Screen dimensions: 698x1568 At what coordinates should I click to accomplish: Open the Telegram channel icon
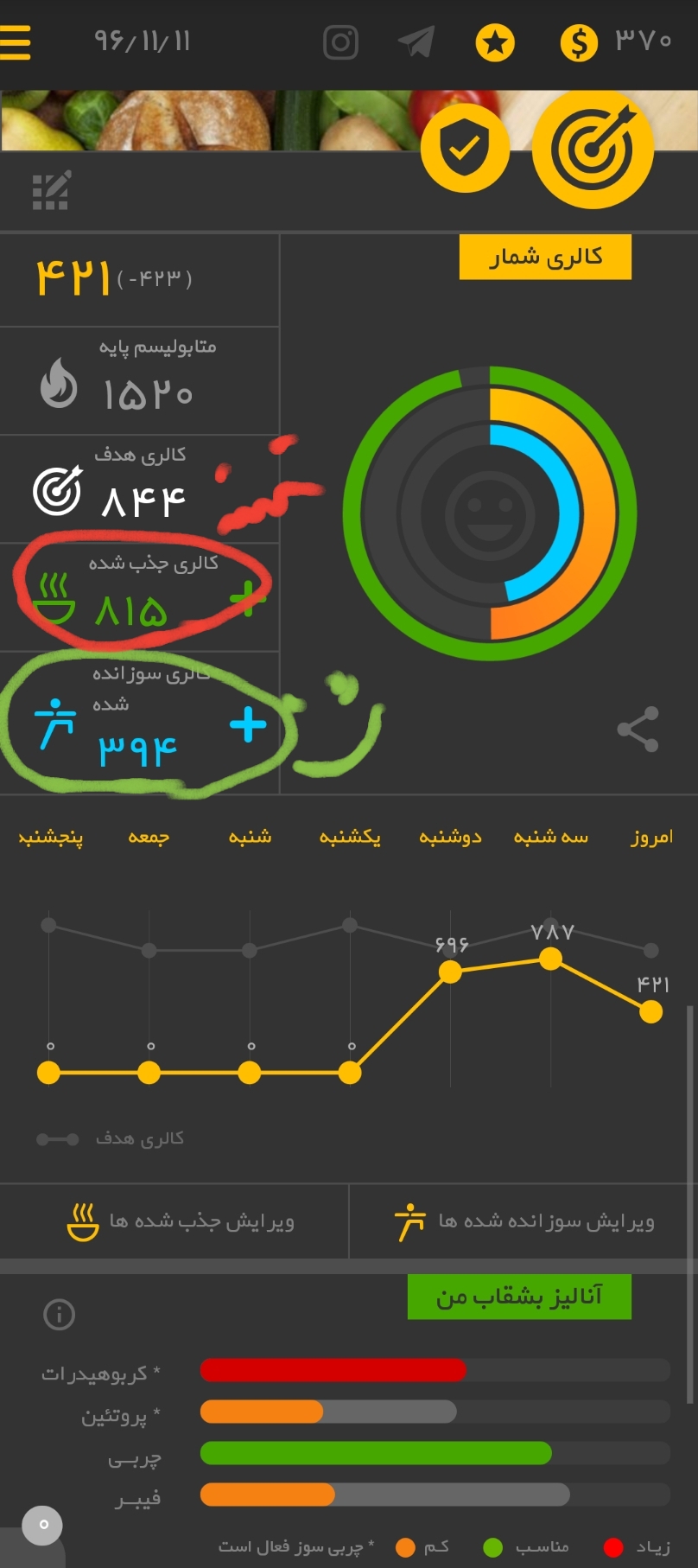click(416, 41)
